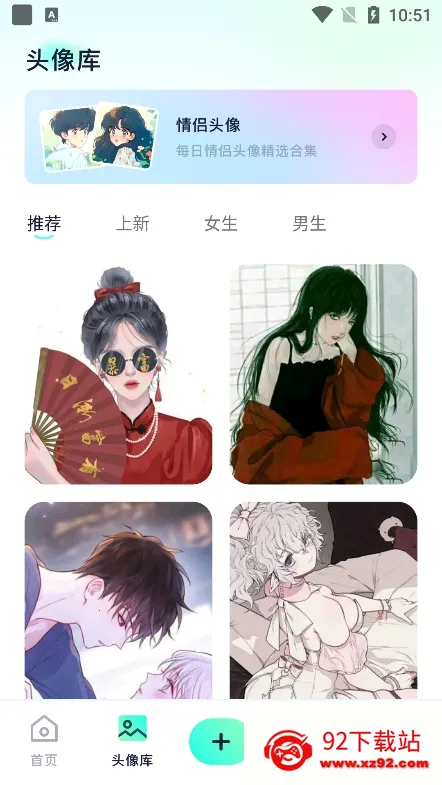Open the avatar of brown-haired boy
The height and width of the screenshot is (785, 442).
119,600
